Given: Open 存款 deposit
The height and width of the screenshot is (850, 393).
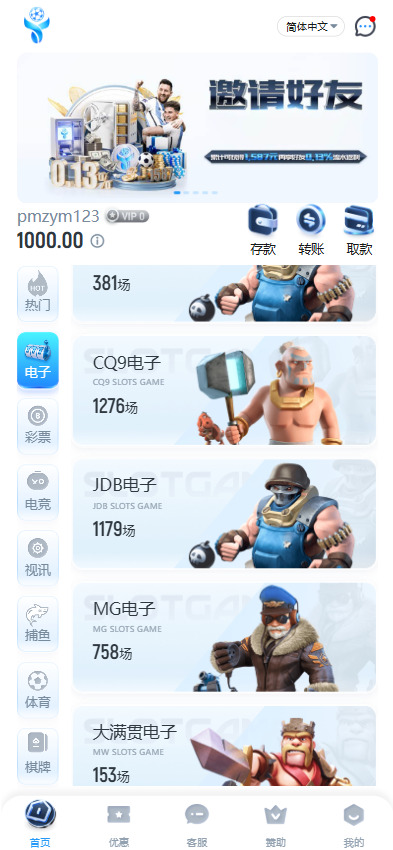Looking at the screenshot, I should [263, 230].
